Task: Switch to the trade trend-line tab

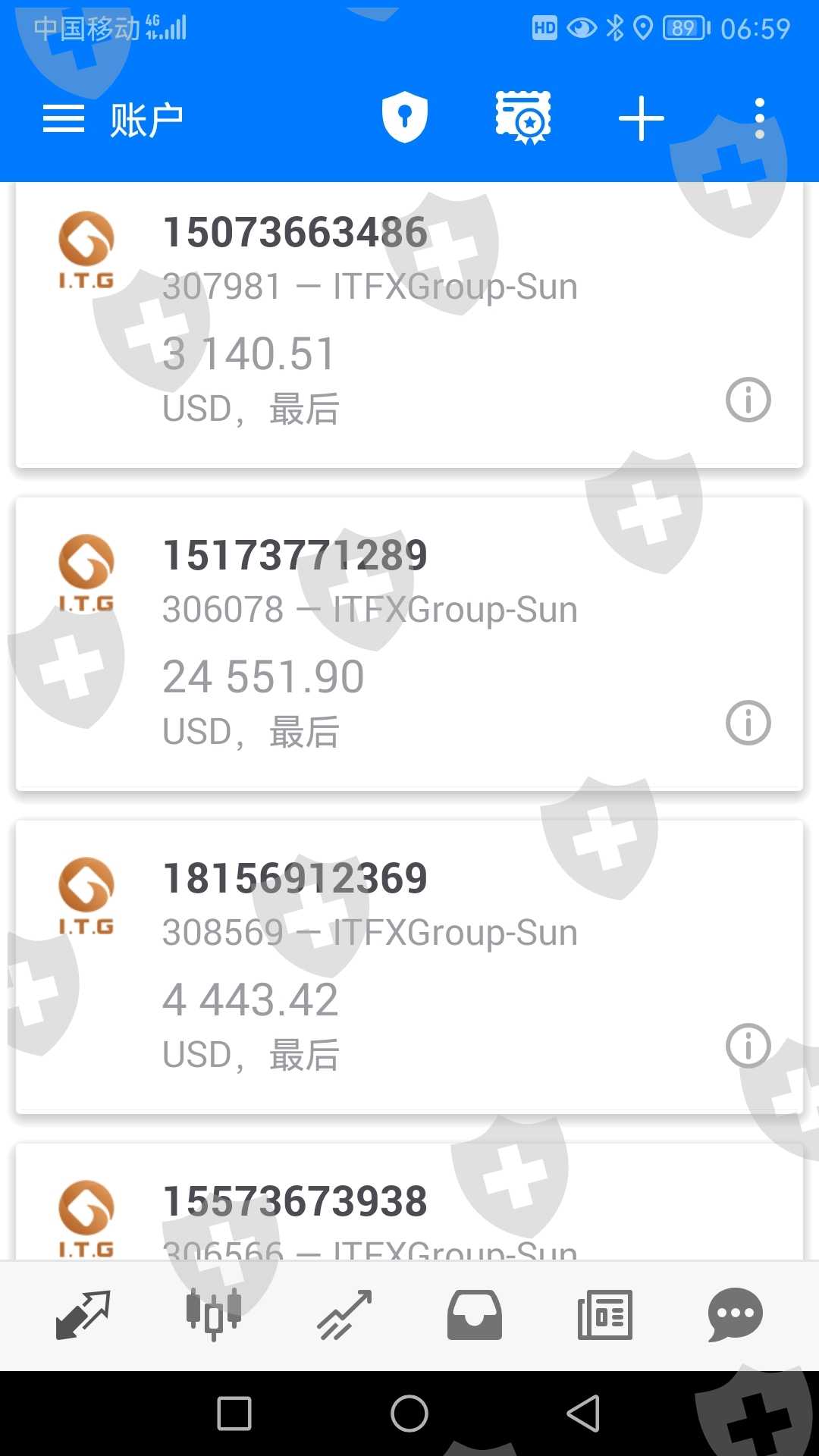Action: pyautogui.click(x=344, y=1315)
